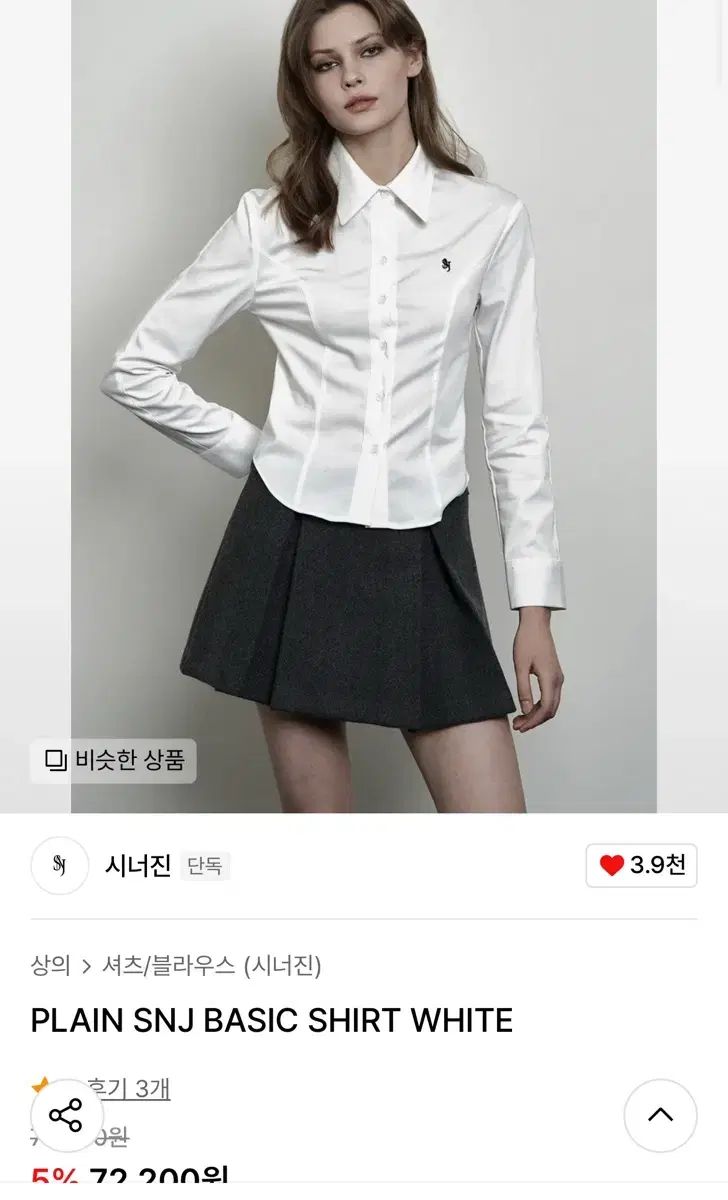Like the product with the 3.9천 heart
The width and height of the screenshot is (728, 1200).
641,866
